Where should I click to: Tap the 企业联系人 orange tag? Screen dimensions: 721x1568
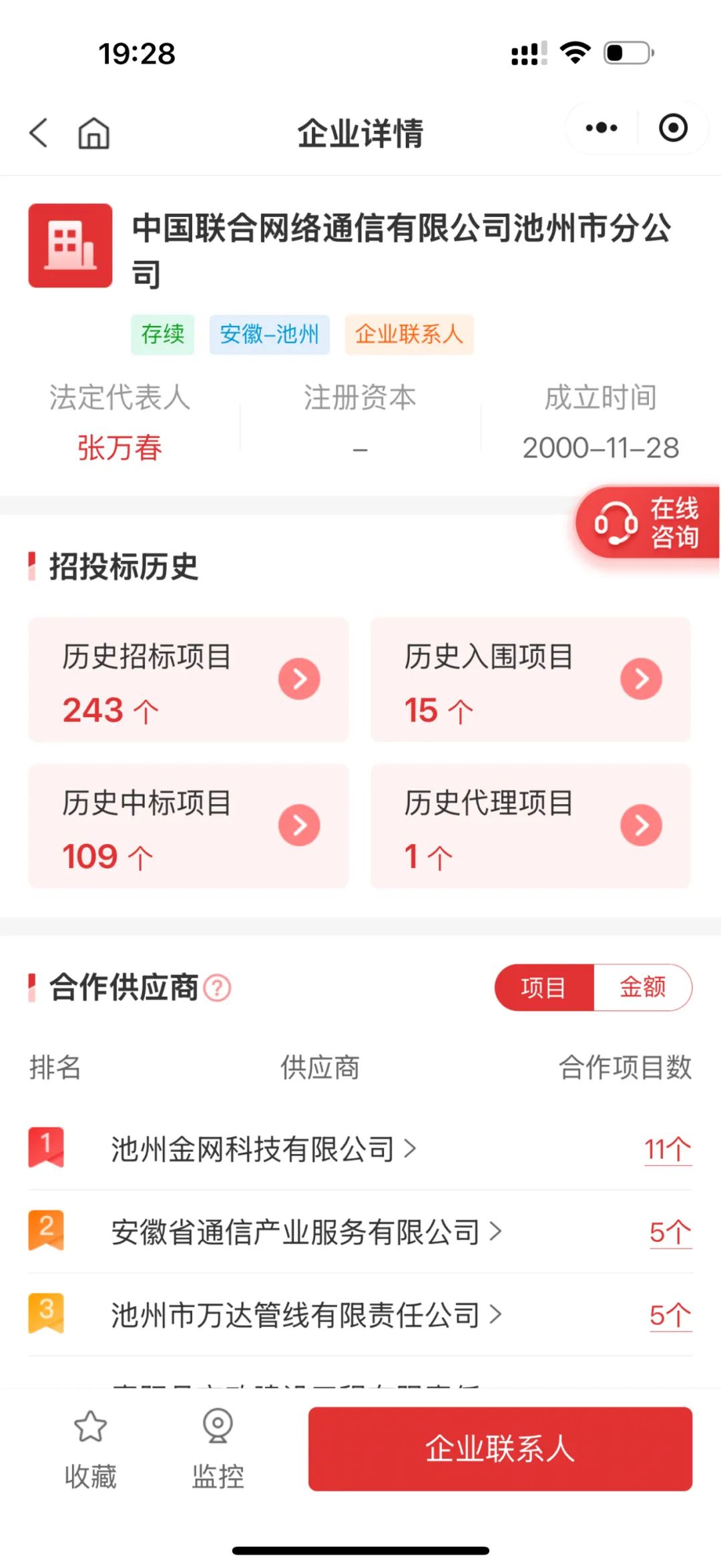[409, 334]
